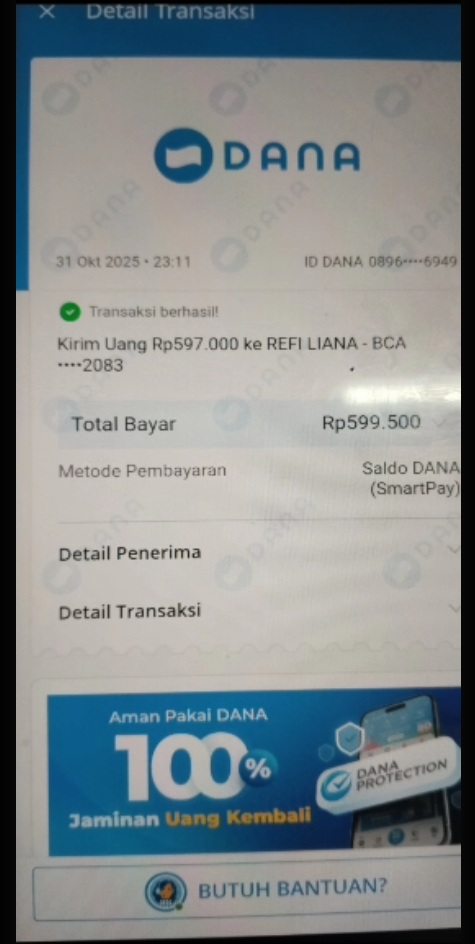Expand the Detail Penerima section
The image size is (475, 944).
pos(259,553)
